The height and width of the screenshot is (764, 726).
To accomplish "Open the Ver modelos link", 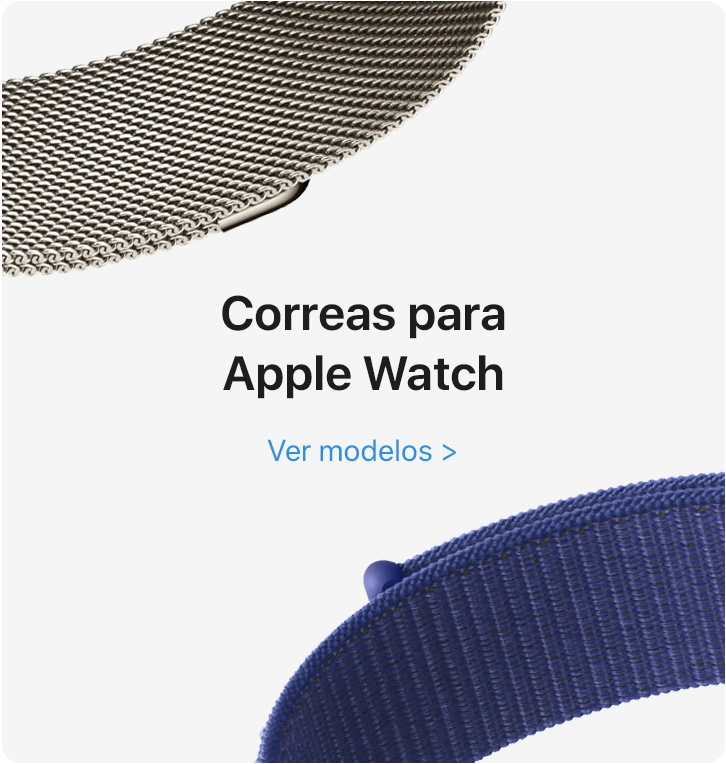I will point(362,451).
